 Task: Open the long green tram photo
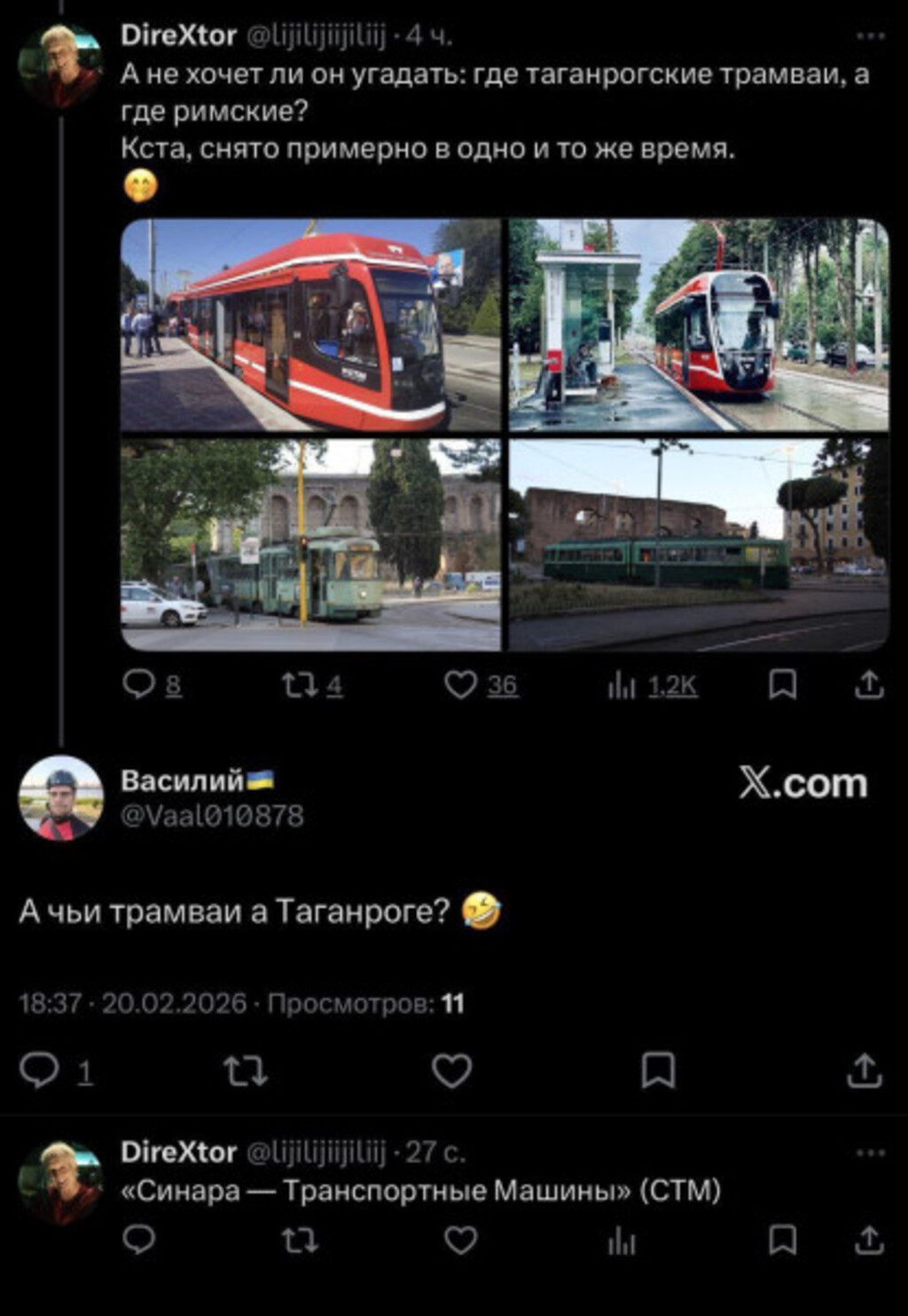[x=699, y=544]
